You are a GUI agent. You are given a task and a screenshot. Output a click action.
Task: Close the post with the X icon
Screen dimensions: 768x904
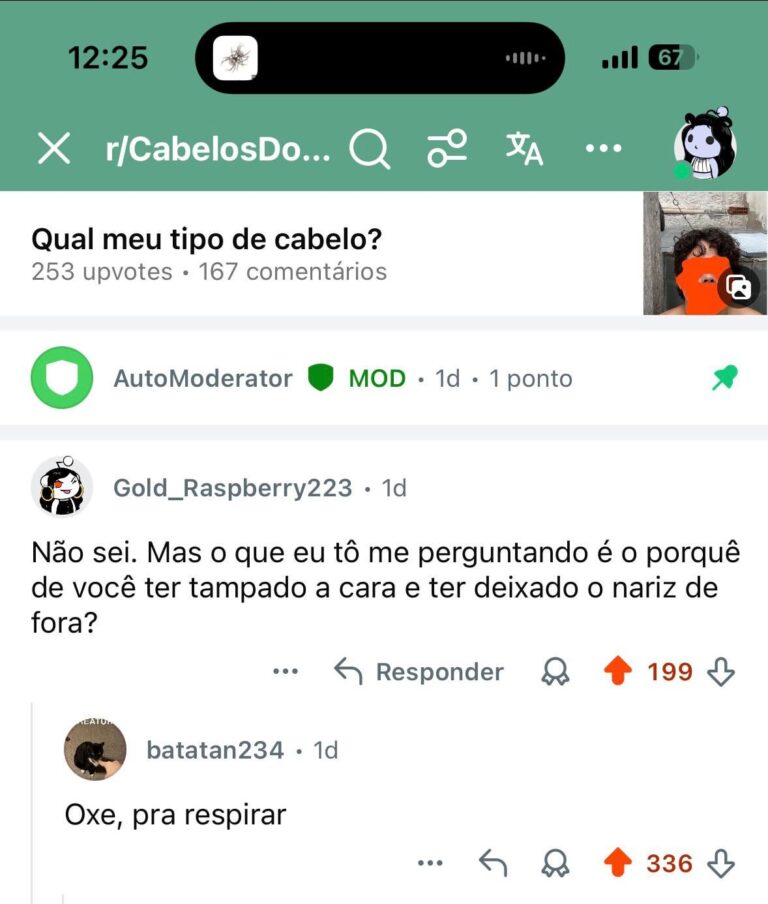(x=54, y=150)
